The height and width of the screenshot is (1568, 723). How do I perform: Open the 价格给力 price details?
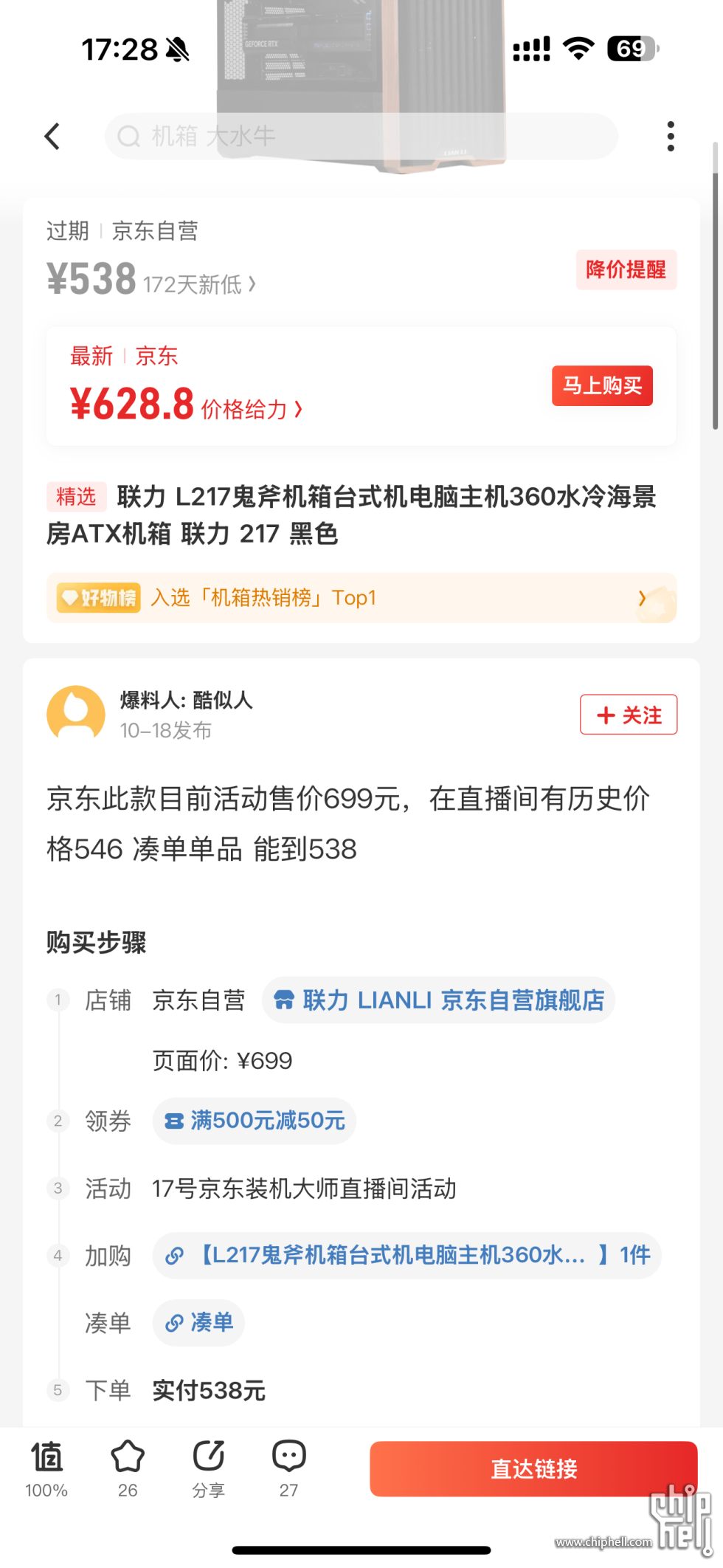251,409
